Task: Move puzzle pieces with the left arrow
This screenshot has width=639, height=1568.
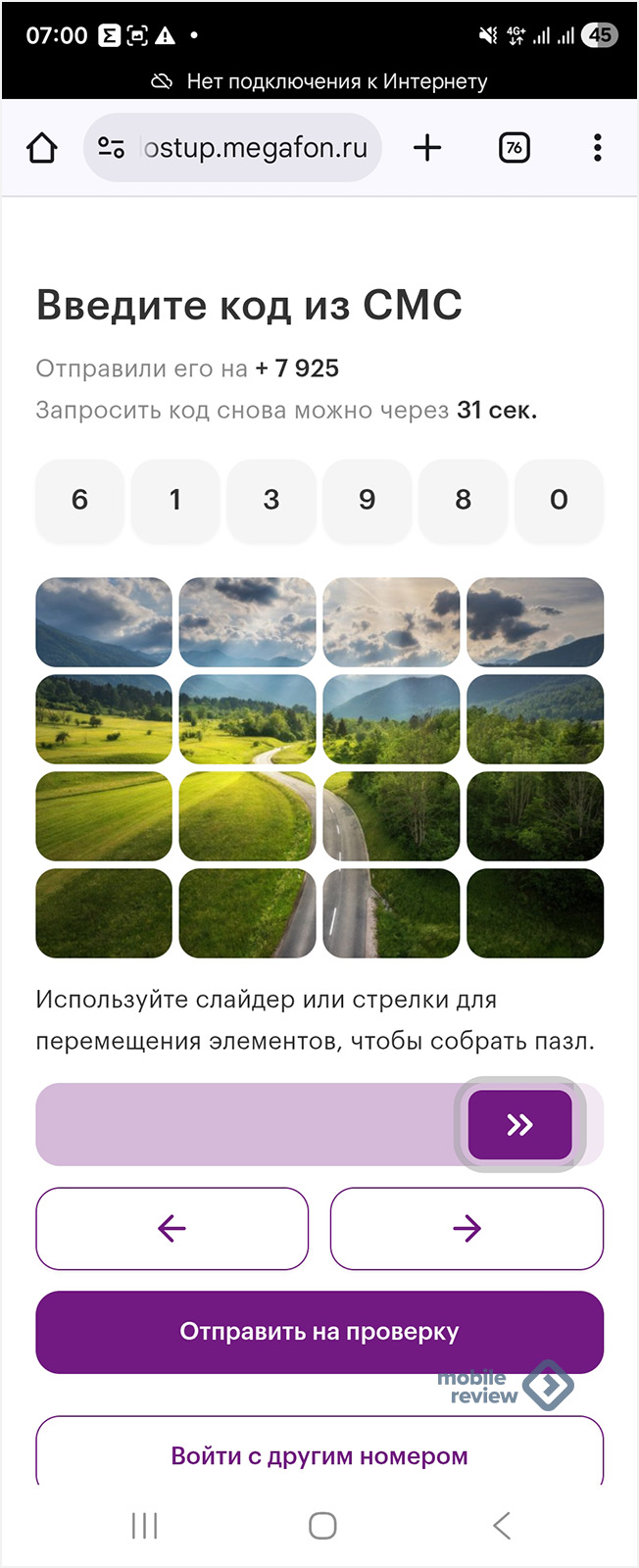Action: [x=172, y=1228]
